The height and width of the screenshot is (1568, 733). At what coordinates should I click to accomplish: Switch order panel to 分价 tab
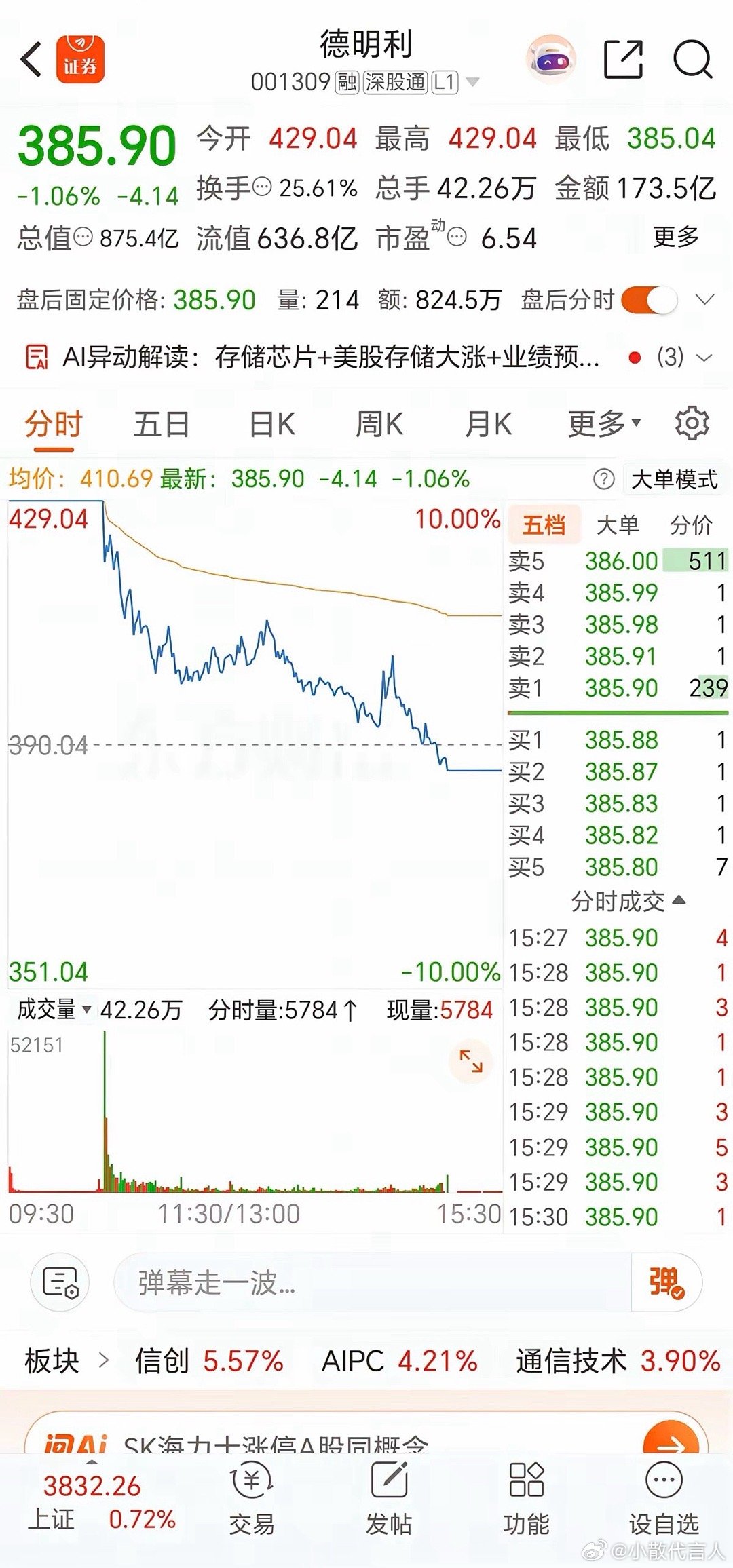click(691, 524)
